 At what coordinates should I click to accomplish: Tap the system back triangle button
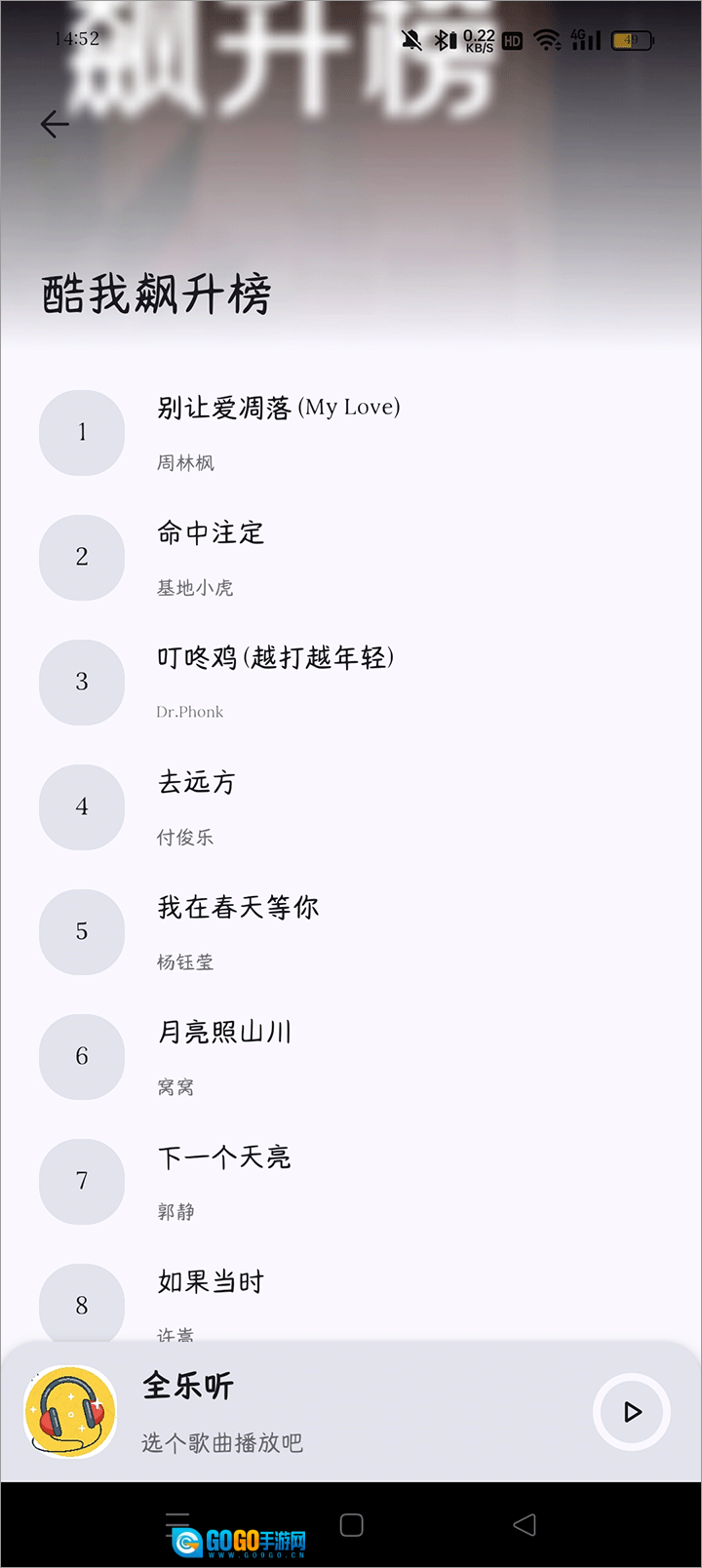pos(525,1525)
